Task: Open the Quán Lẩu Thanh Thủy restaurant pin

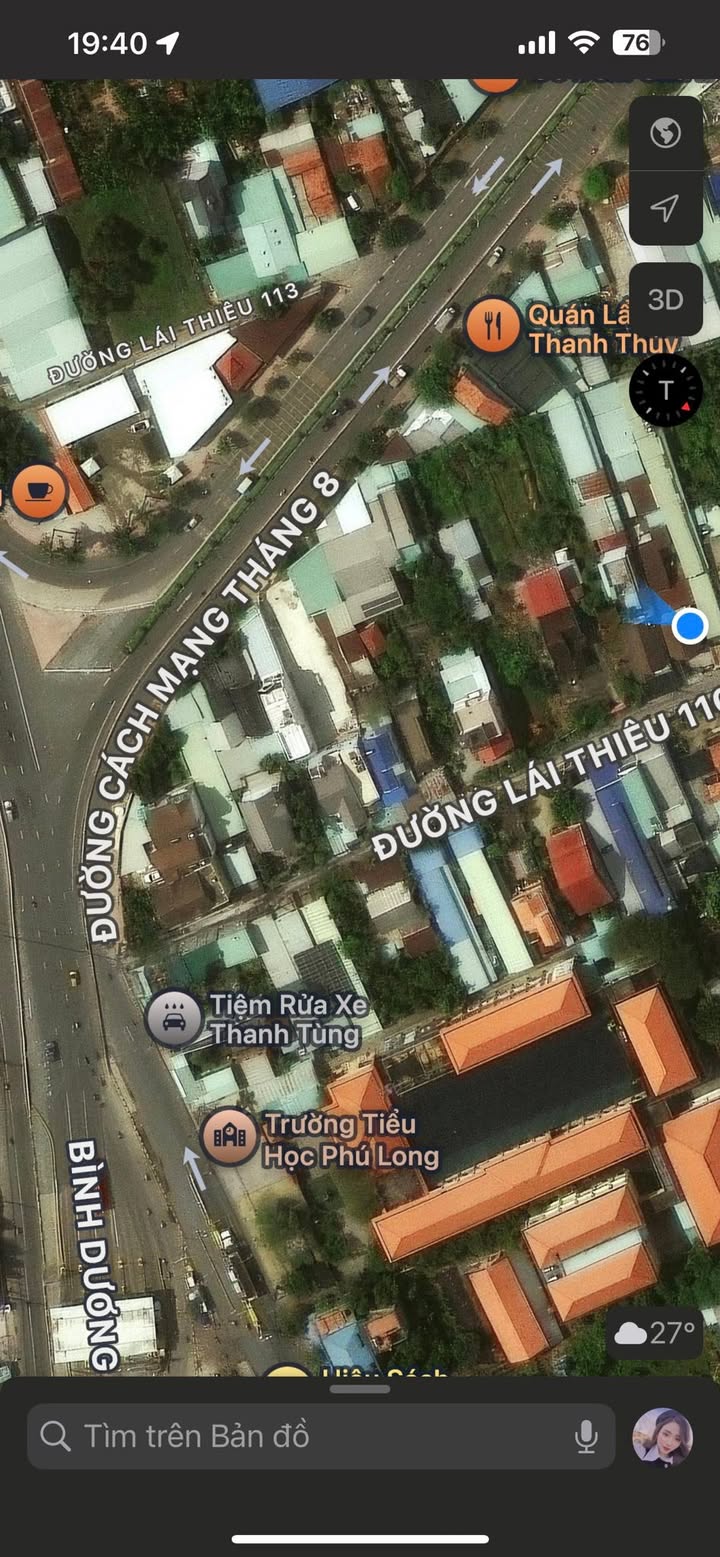Action: [x=492, y=324]
